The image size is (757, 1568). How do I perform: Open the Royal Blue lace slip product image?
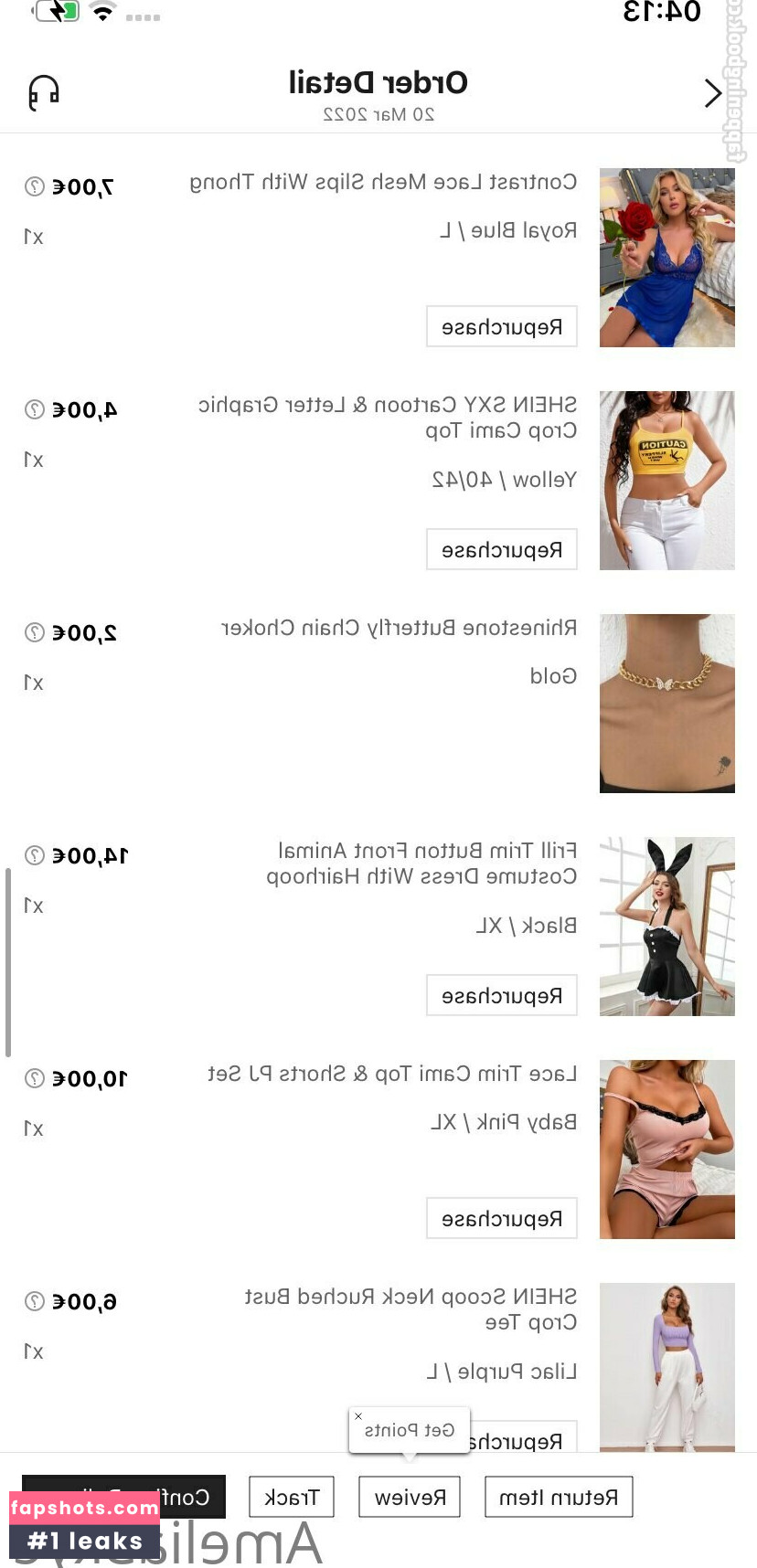tap(666, 258)
